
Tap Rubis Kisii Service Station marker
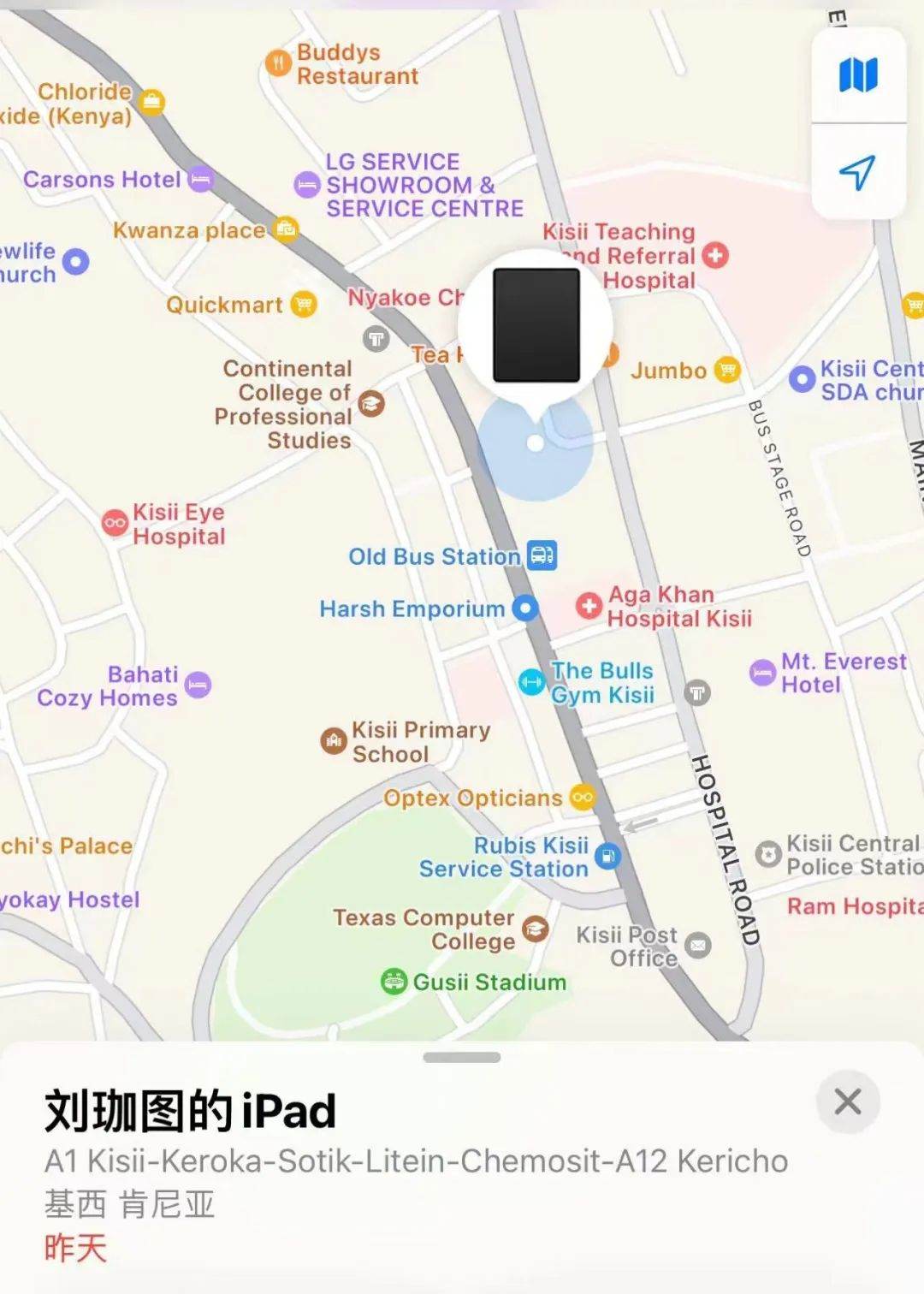tap(607, 856)
